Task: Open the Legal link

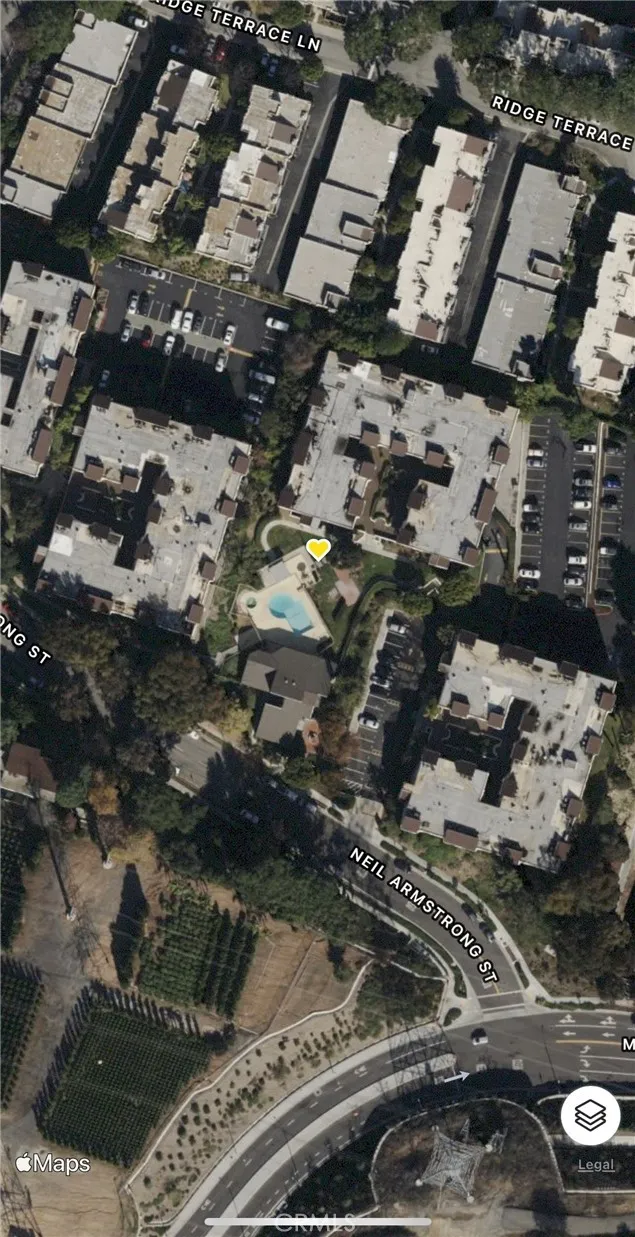Action: coord(596,1165)
